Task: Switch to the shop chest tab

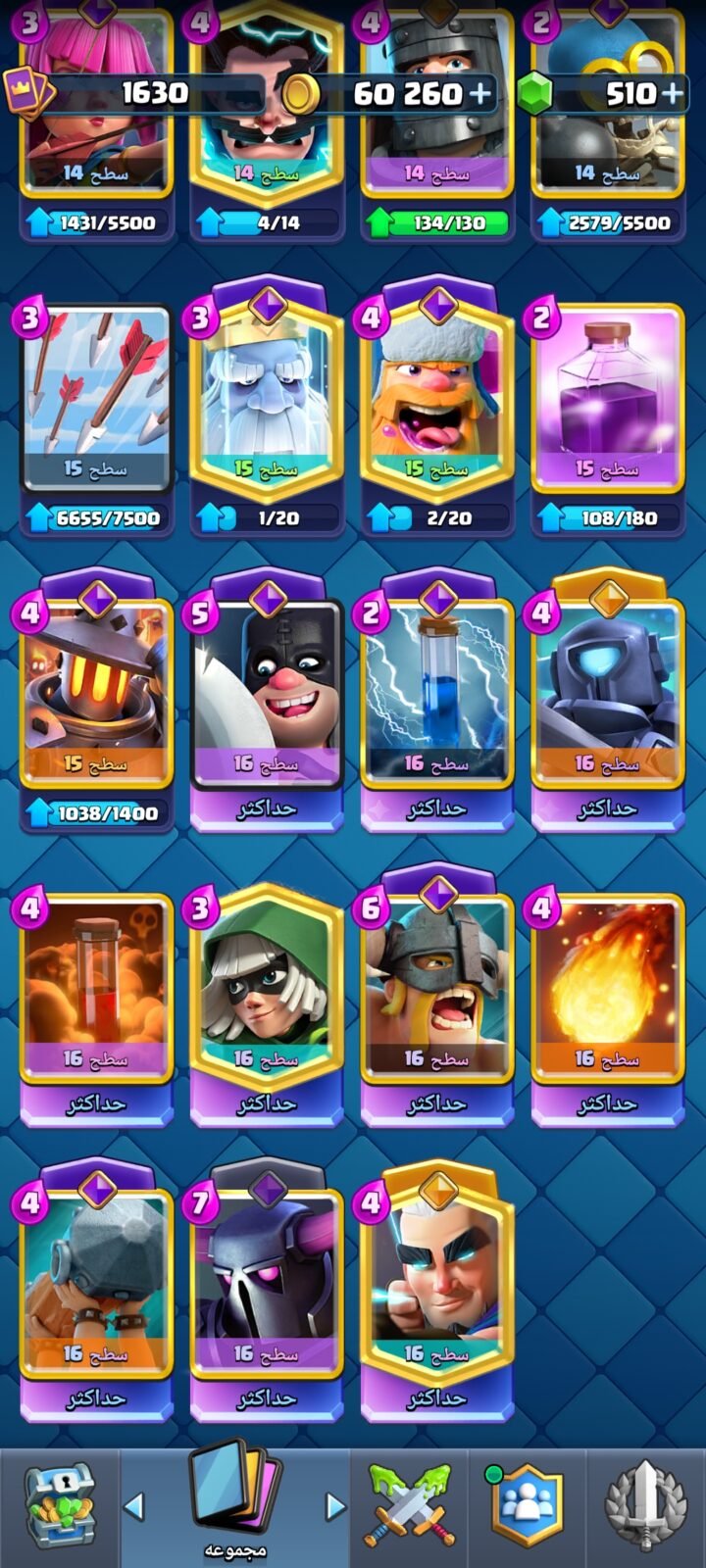Action: coord(59,1505)
